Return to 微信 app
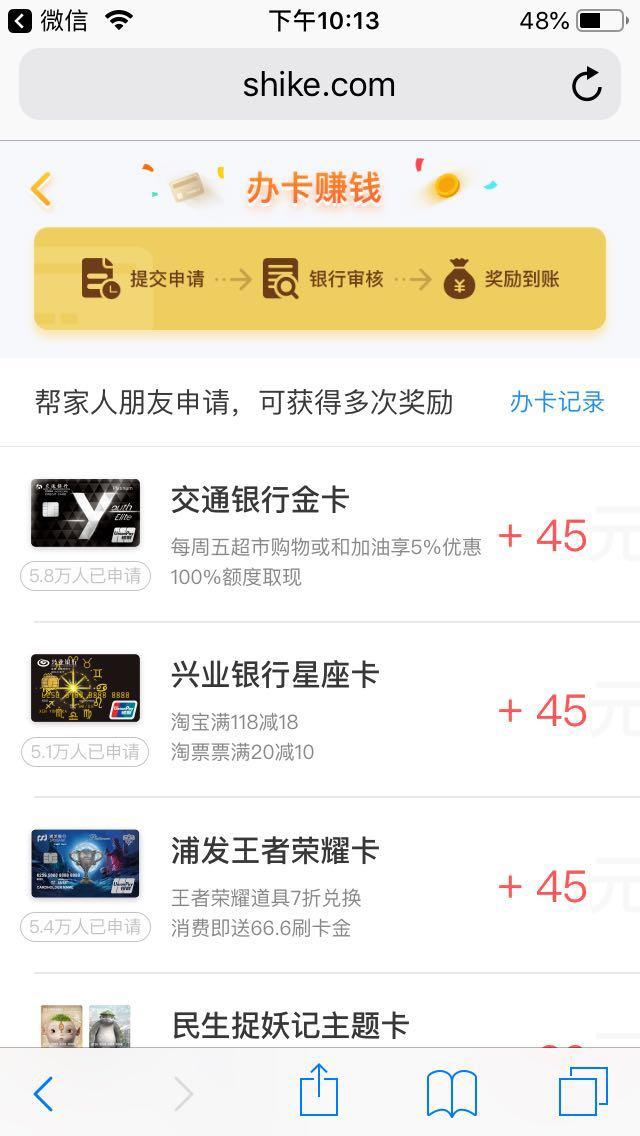Image resolution: width=640 pixels, height=1136 pixels. 48,21
